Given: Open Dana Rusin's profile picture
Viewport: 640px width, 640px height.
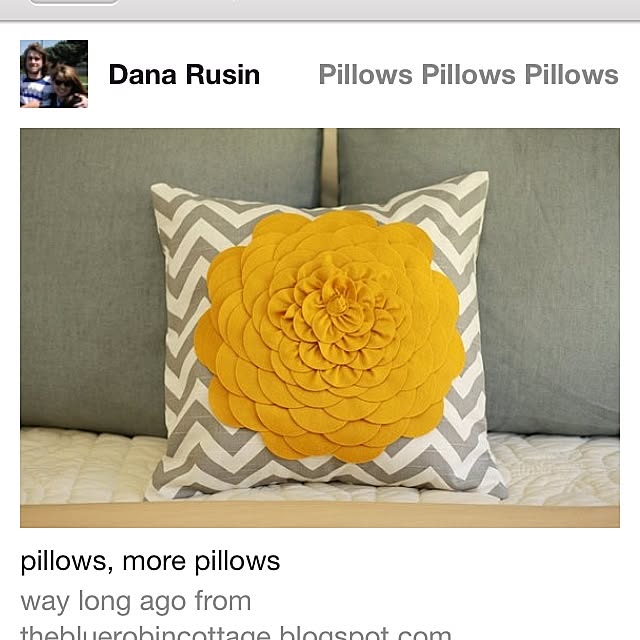Looking at the screenshot, I should [54, 74].
